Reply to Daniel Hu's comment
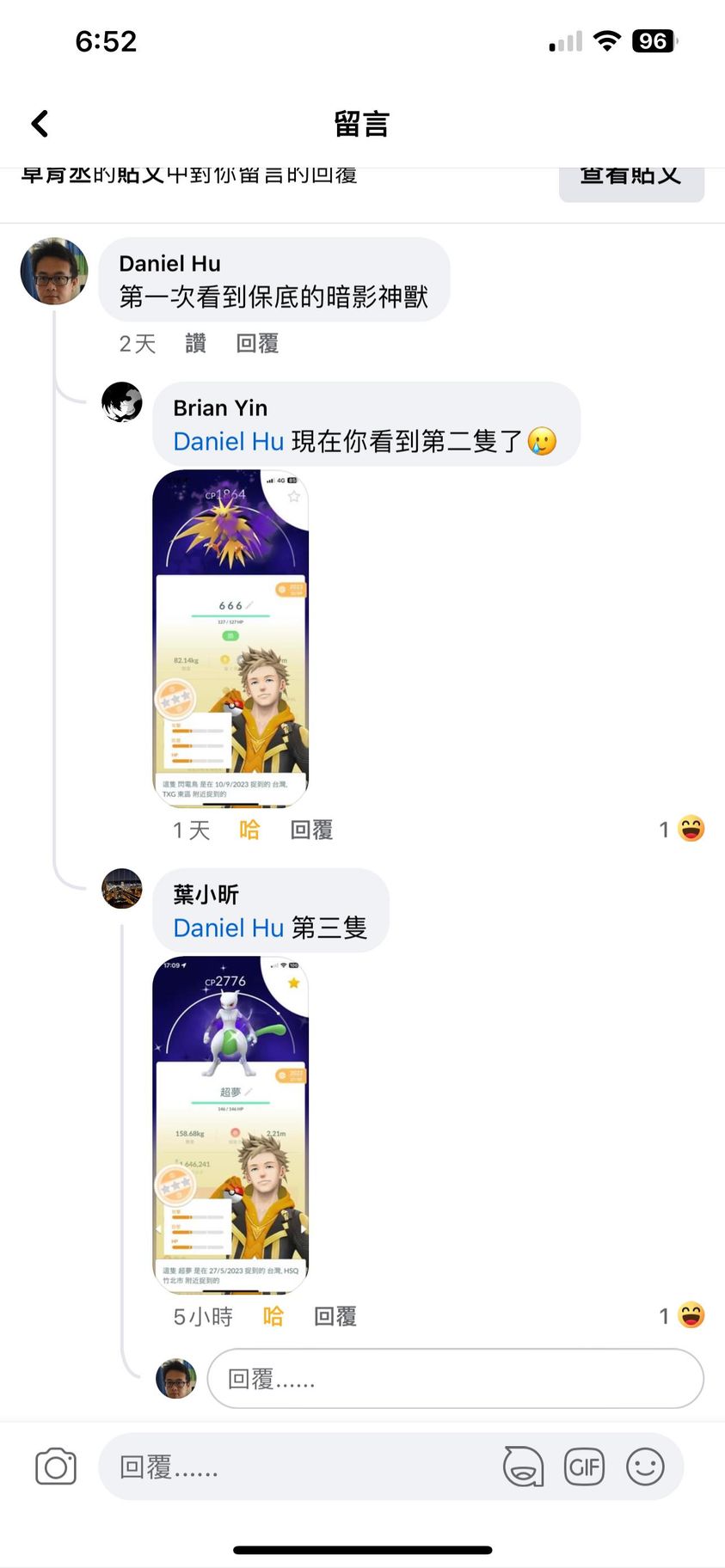This screenshot has width=725, height=1568. 257,344
